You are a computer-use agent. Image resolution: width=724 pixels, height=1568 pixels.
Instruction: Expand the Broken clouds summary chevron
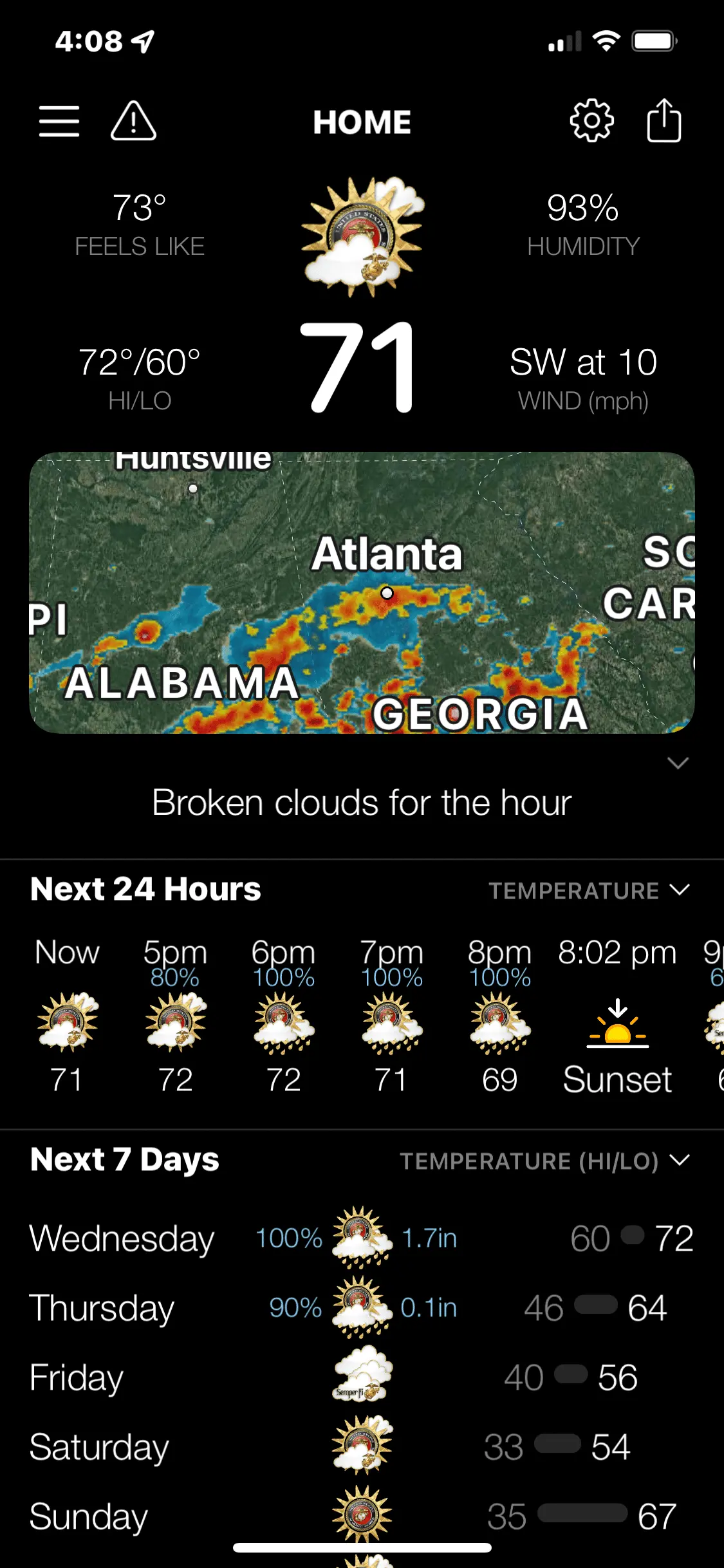(x=678, y=763)
